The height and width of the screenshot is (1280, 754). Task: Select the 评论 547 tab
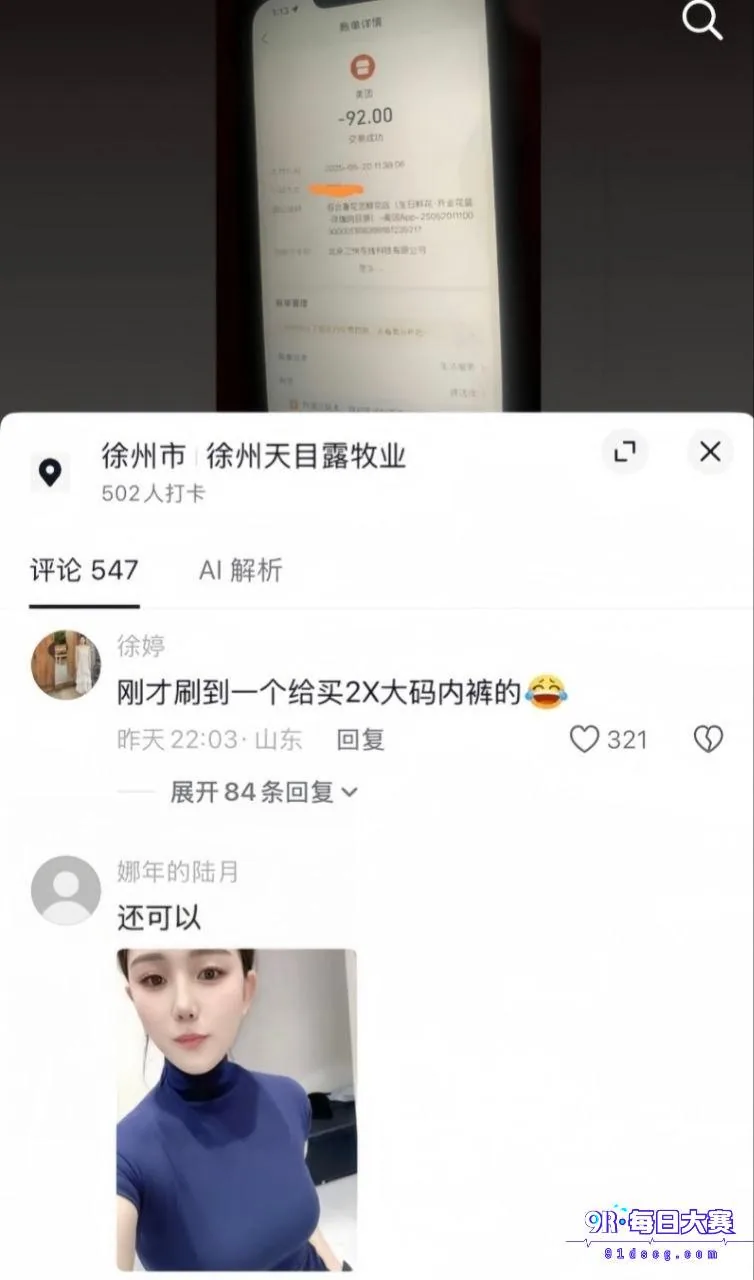click(x=84, y=571)
